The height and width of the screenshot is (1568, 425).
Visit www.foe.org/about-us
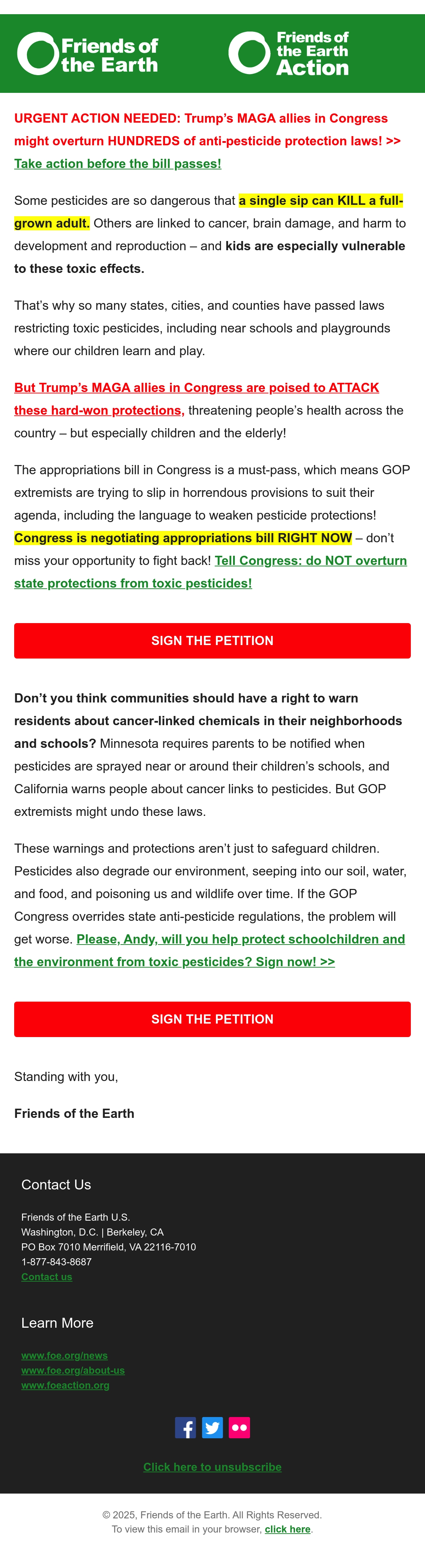[x=73, y=1370]
